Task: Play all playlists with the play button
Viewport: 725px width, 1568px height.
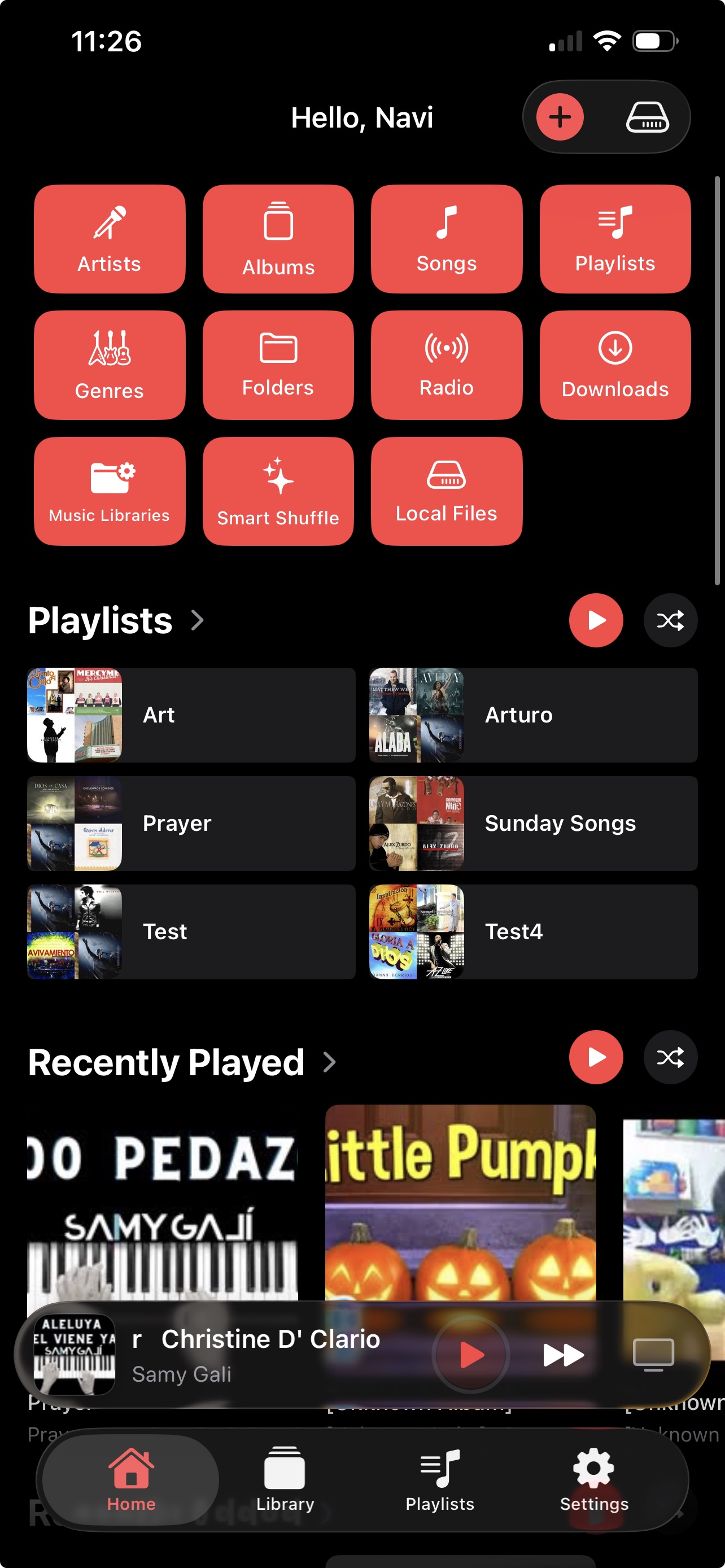Action: click(596, 620)
